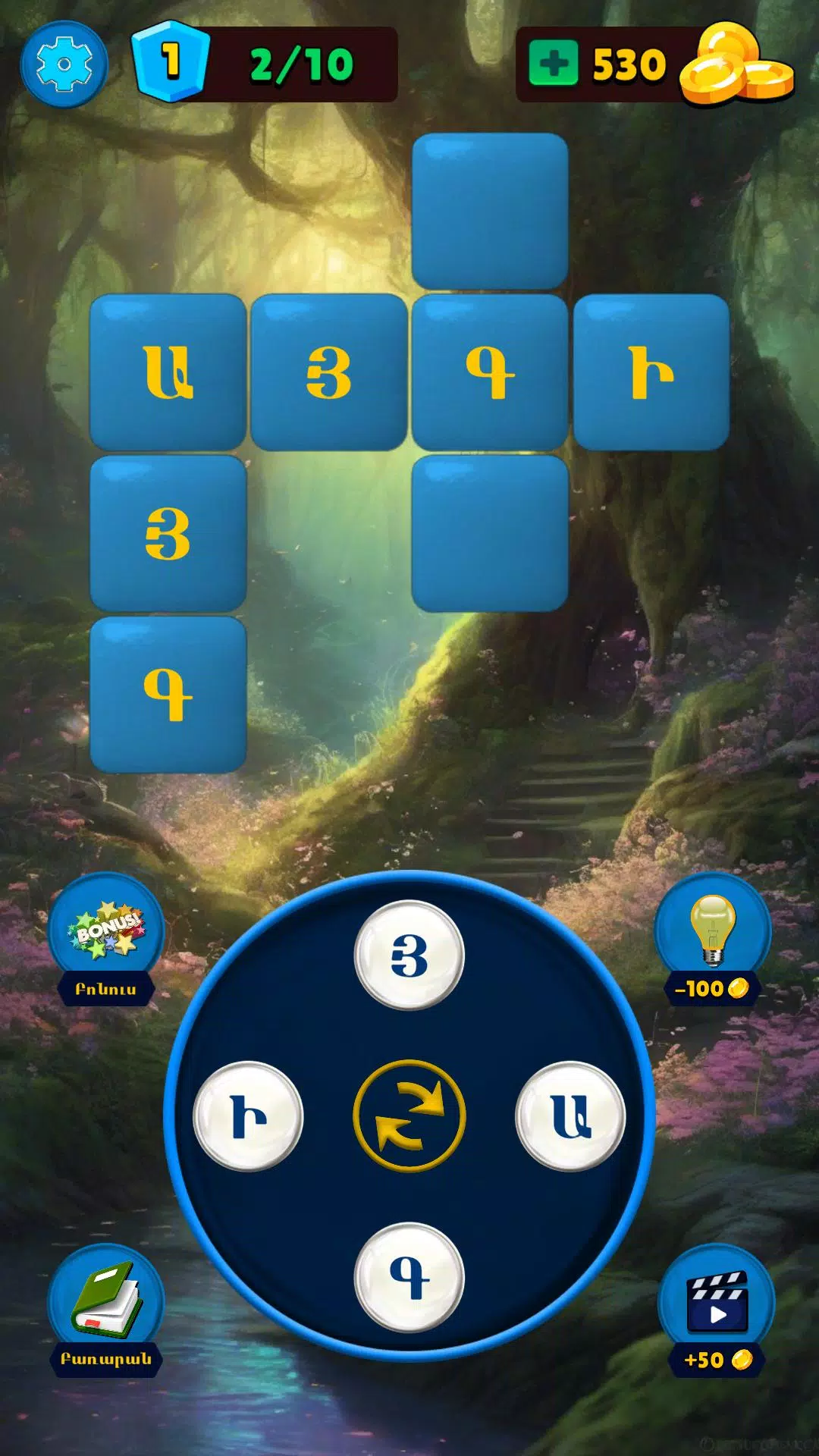
Task: Select the letter Յ in the wheel
Action: pyautogui.click(x=409, y=955)
